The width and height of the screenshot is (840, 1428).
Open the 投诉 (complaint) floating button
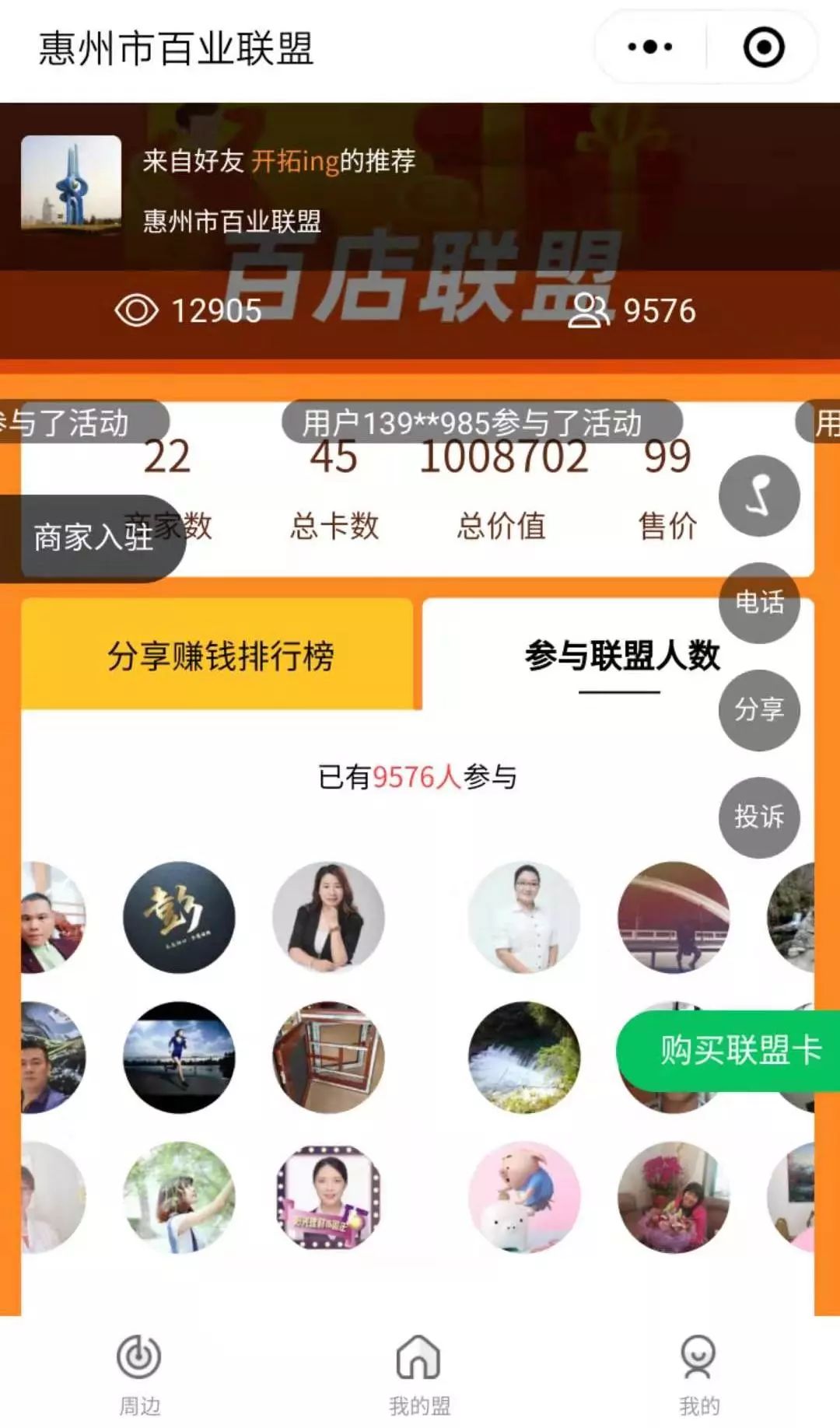pyautogui.click(x=760, y=817)
